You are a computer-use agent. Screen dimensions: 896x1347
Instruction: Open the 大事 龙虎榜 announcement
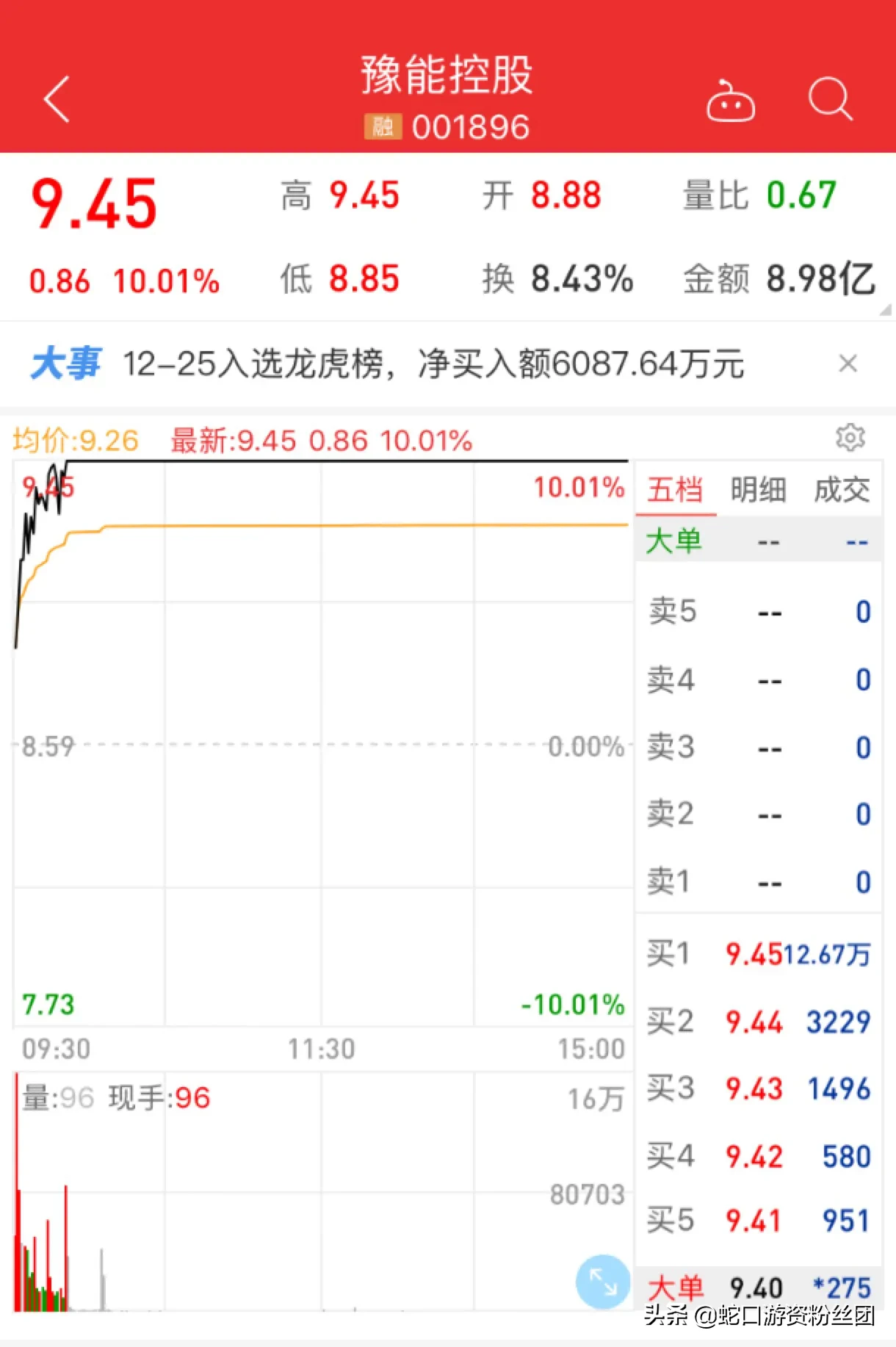tap(433, 364)
